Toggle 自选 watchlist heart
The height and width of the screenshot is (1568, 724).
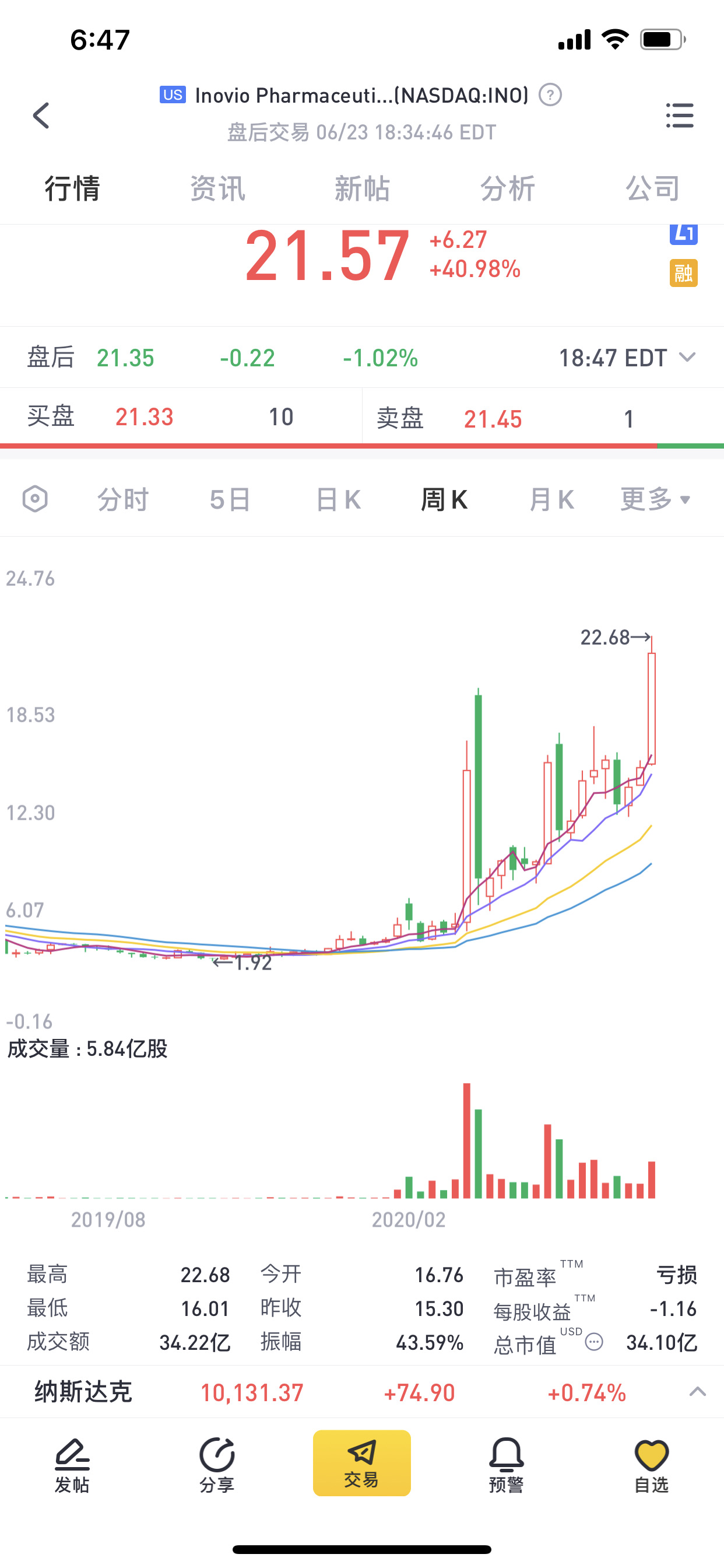pyautogui.click(x=652, y=1466)
